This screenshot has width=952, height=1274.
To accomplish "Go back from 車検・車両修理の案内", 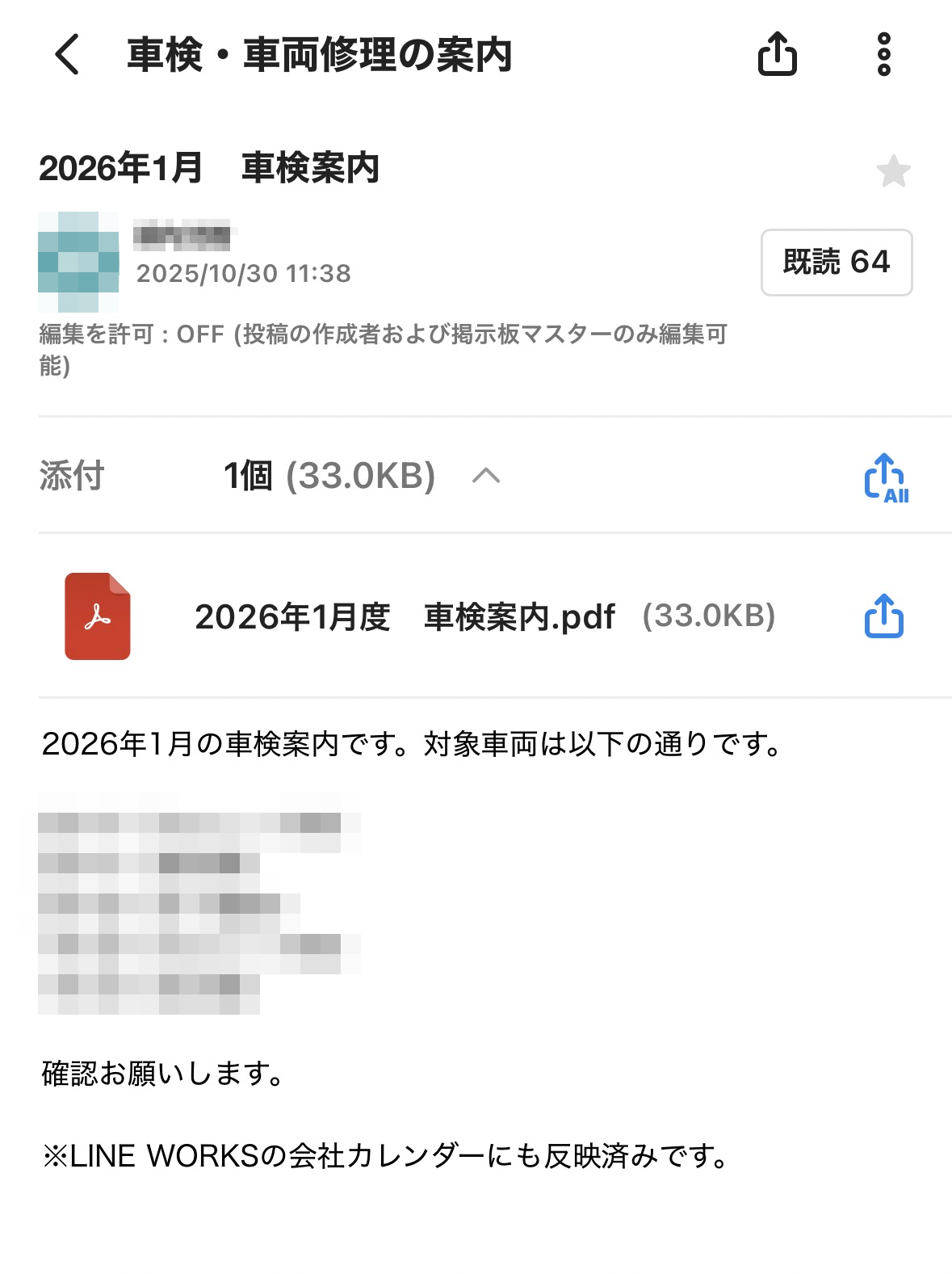I will (x=67, y=55).
